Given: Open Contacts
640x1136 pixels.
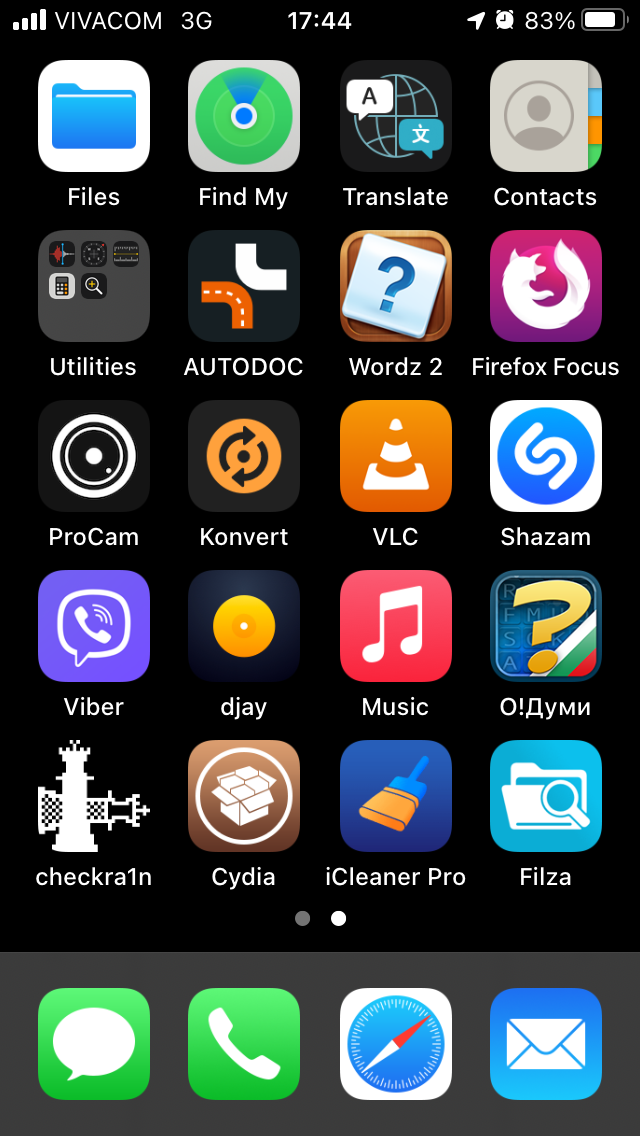Looking at the screenshot, I should pos(546,116).
